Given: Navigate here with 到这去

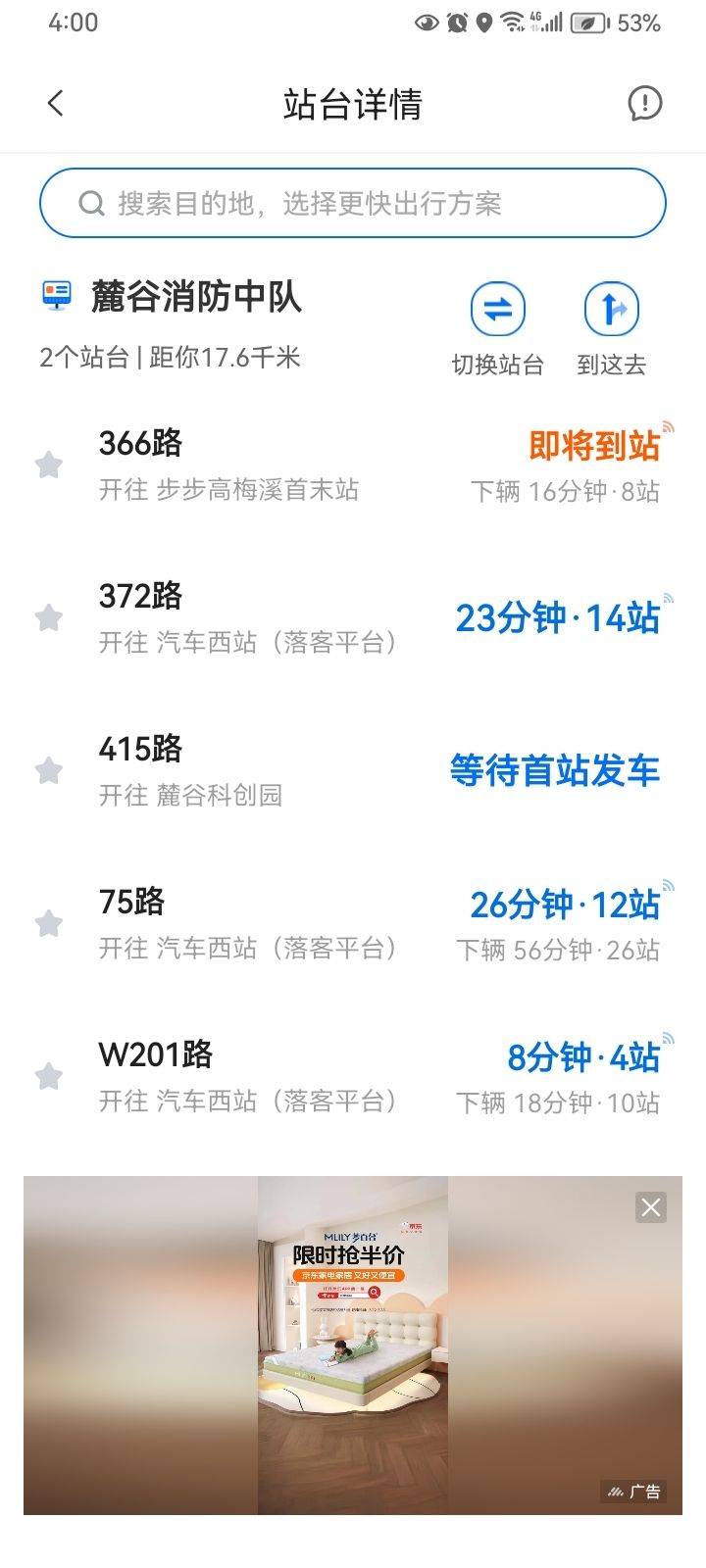Looking at the screenshot, I should click(x=611, y=328).
